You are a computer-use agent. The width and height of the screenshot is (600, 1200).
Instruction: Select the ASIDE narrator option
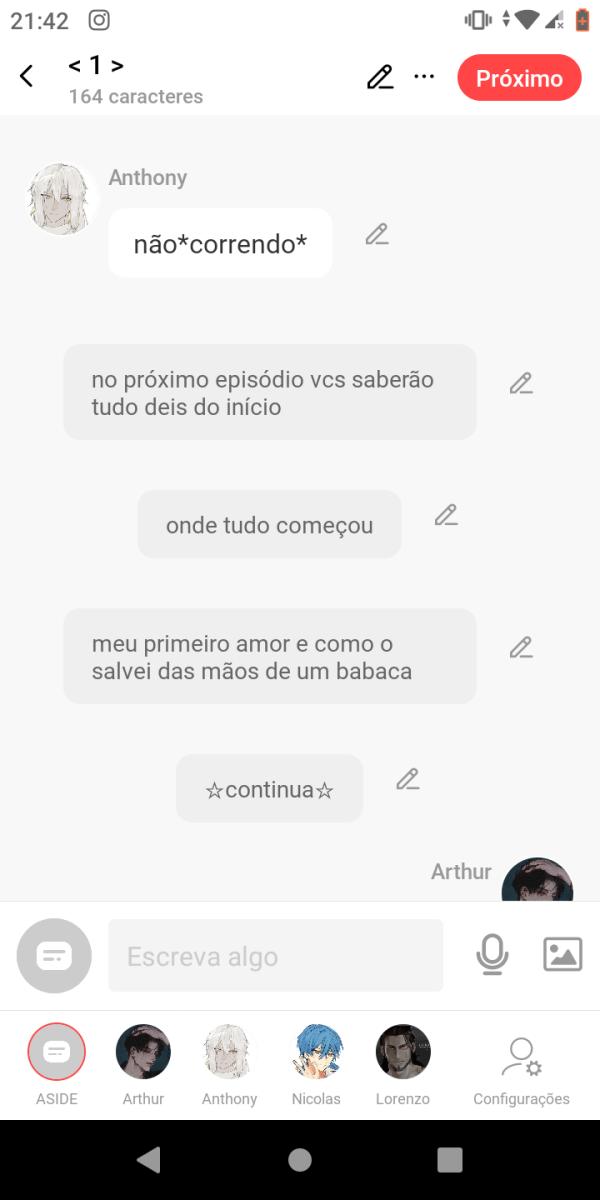pyautogui.click(x=57, y=1062)
